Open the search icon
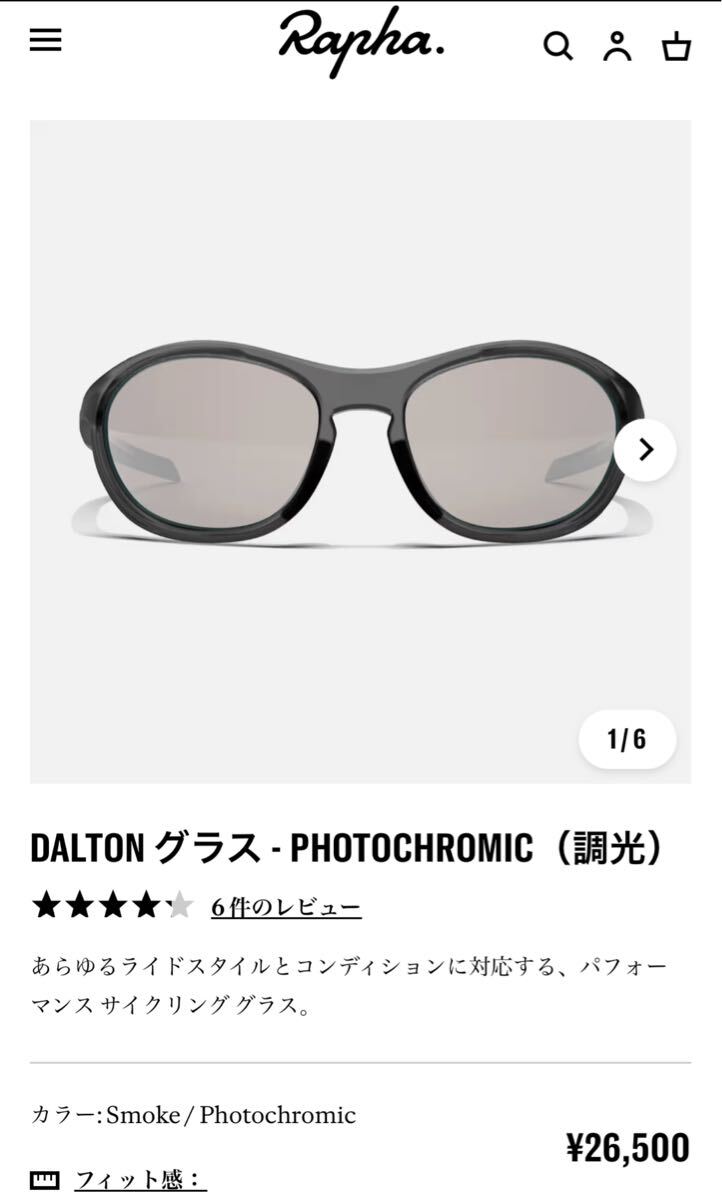This screenshot has width=722, height=1200. [558, 46]
